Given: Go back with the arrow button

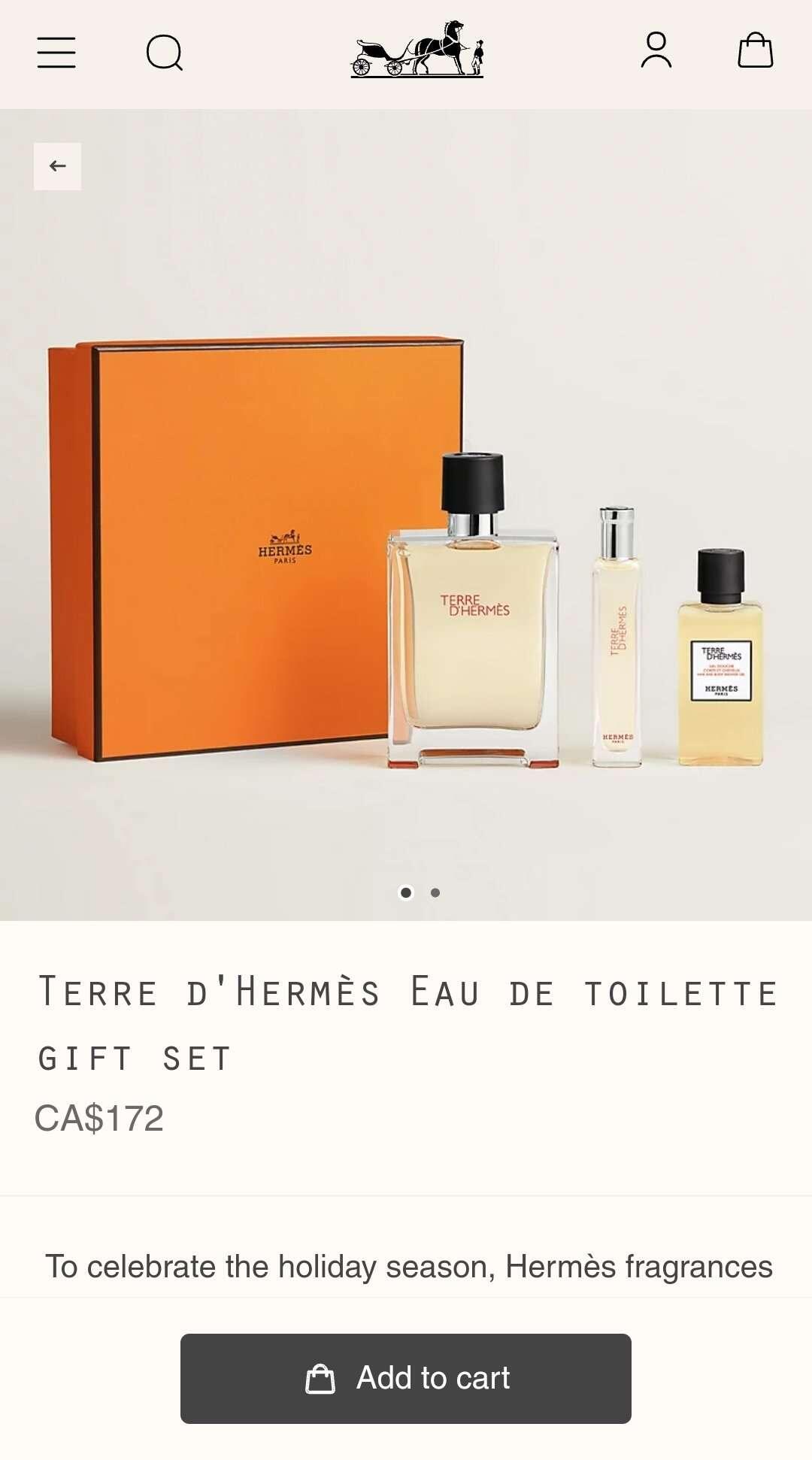Looking at the screenshot, I should coord(57,166).
